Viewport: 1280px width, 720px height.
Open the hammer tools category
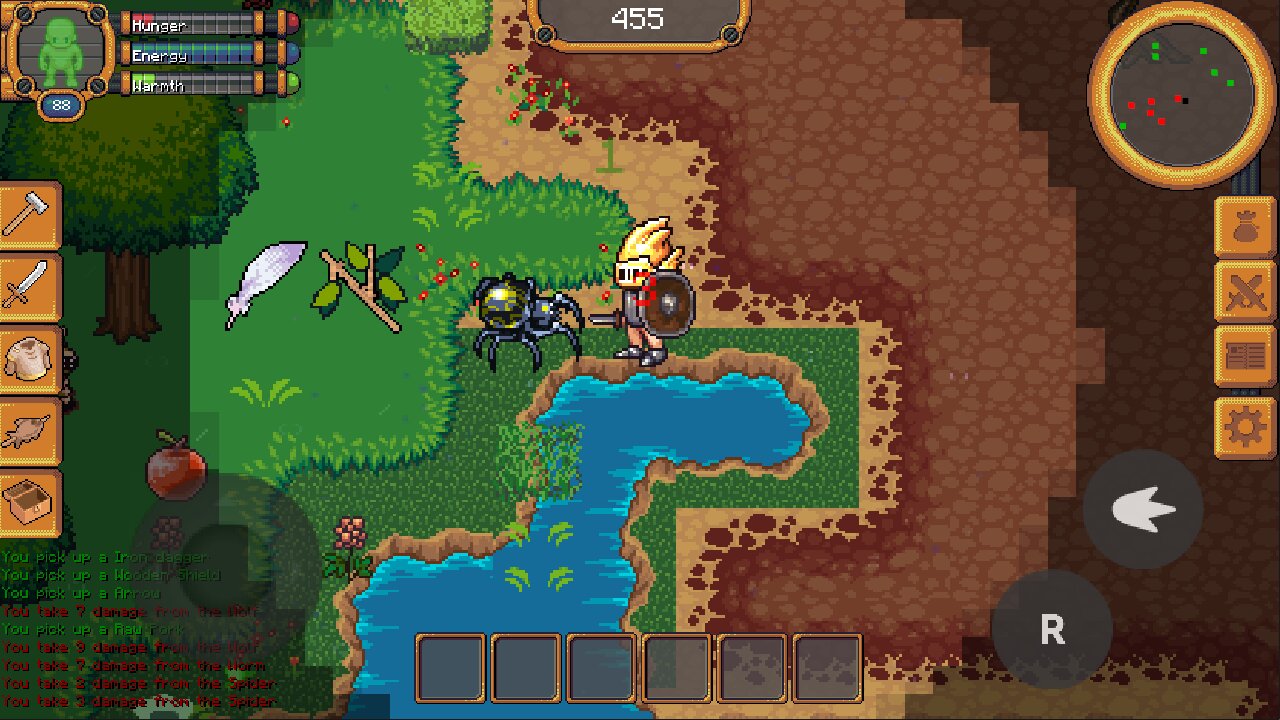(30, 213)
